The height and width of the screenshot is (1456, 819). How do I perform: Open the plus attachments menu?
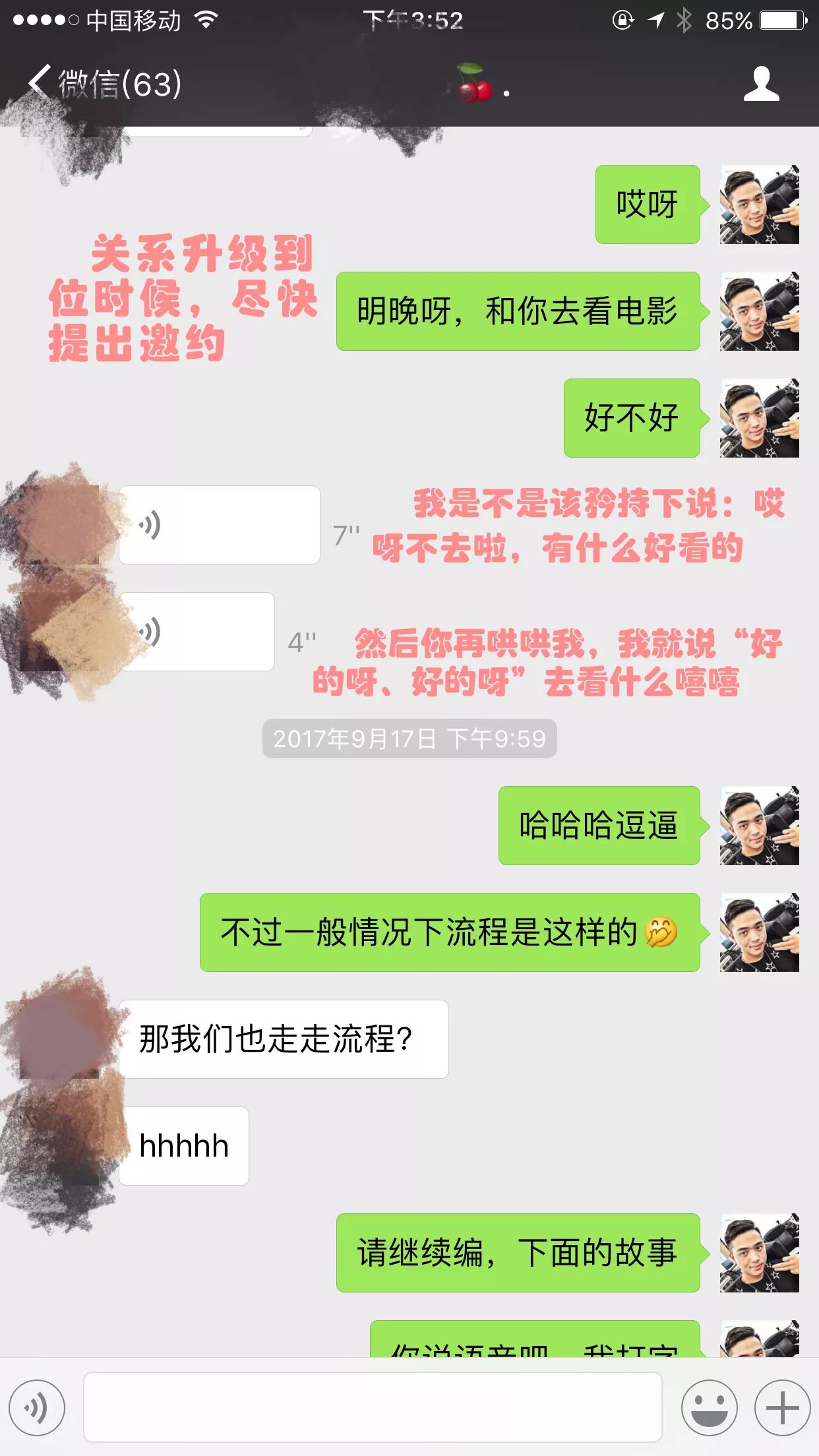pos(782,1407)
